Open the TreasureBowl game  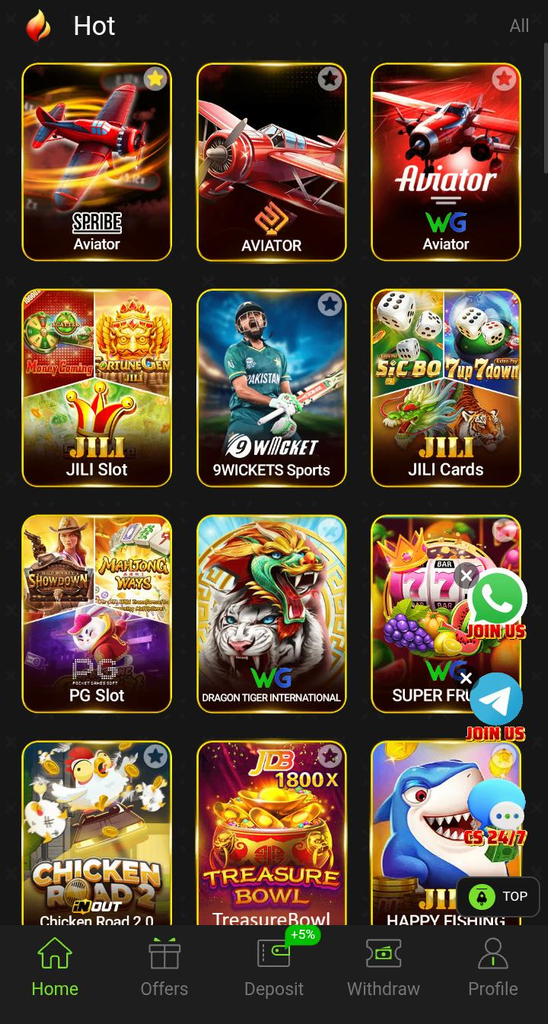[271, 833]
